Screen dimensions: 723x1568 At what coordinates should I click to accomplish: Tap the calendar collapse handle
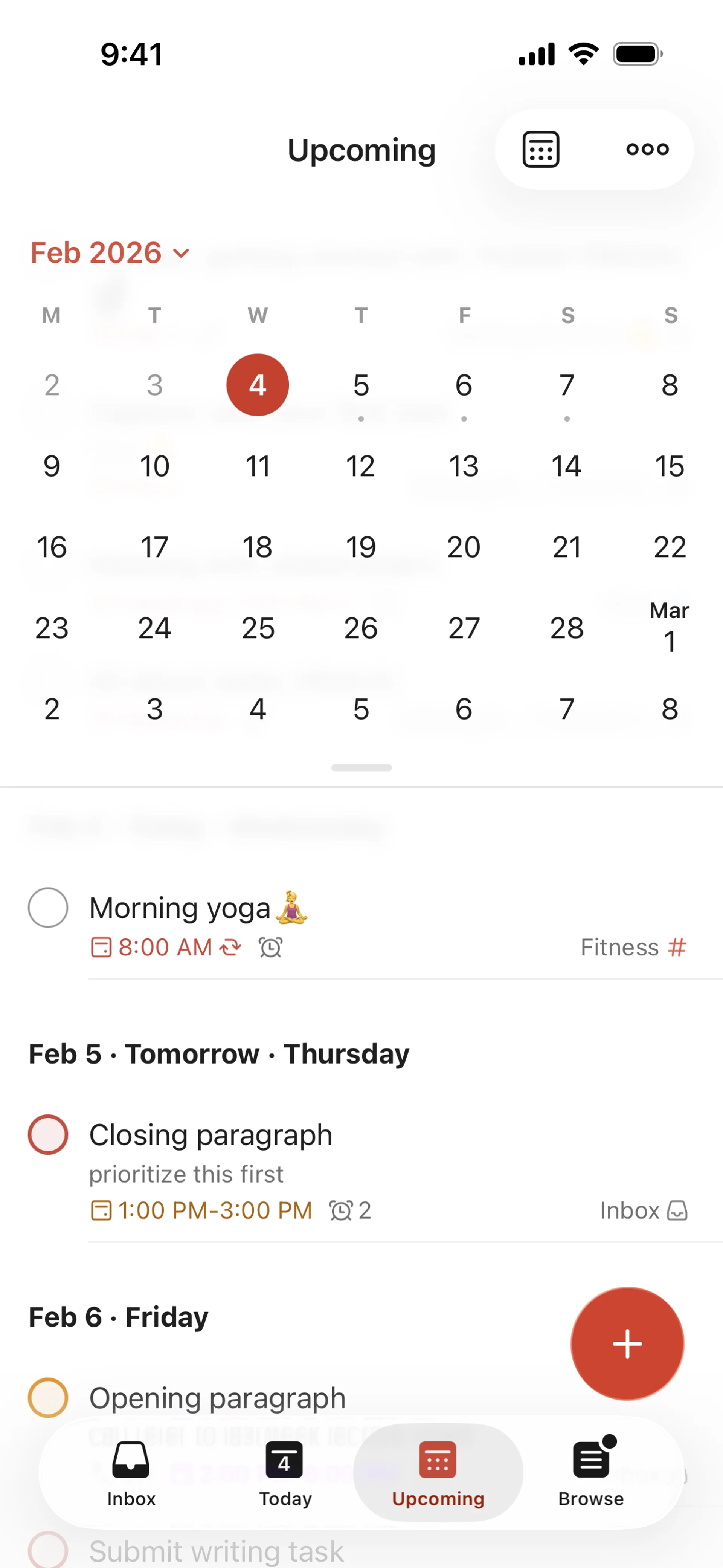[x=361, y=767]
